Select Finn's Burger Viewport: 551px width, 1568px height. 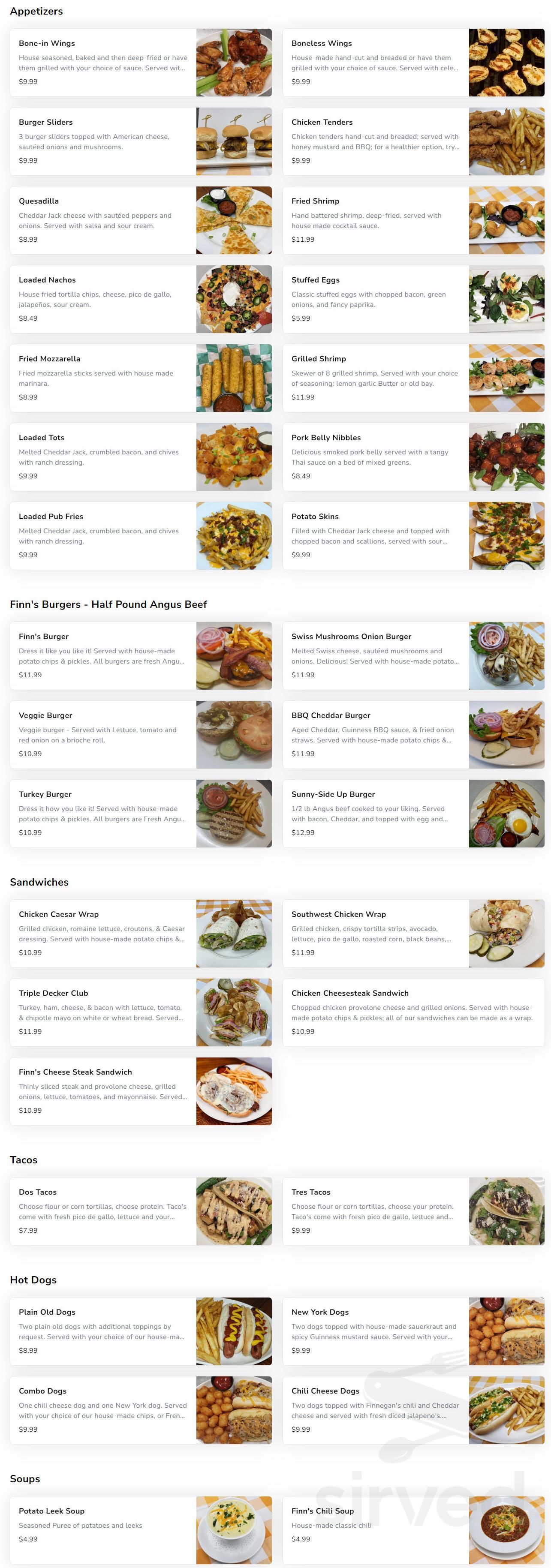click(140, 655)
